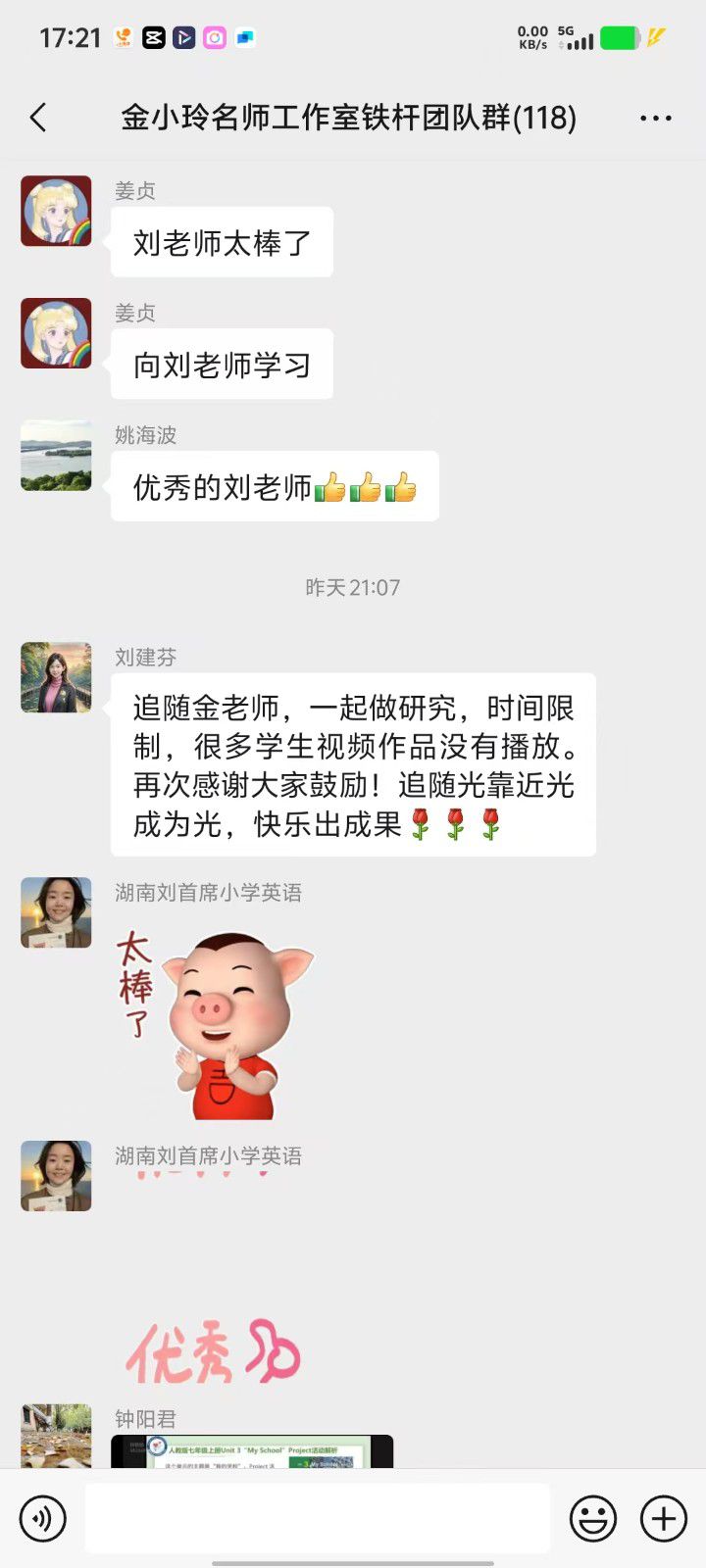The width and height of the screenshot is (706, 1568).
Task: Tap the message text input field
Action: pyautogui.click(x=317, y=1518)
